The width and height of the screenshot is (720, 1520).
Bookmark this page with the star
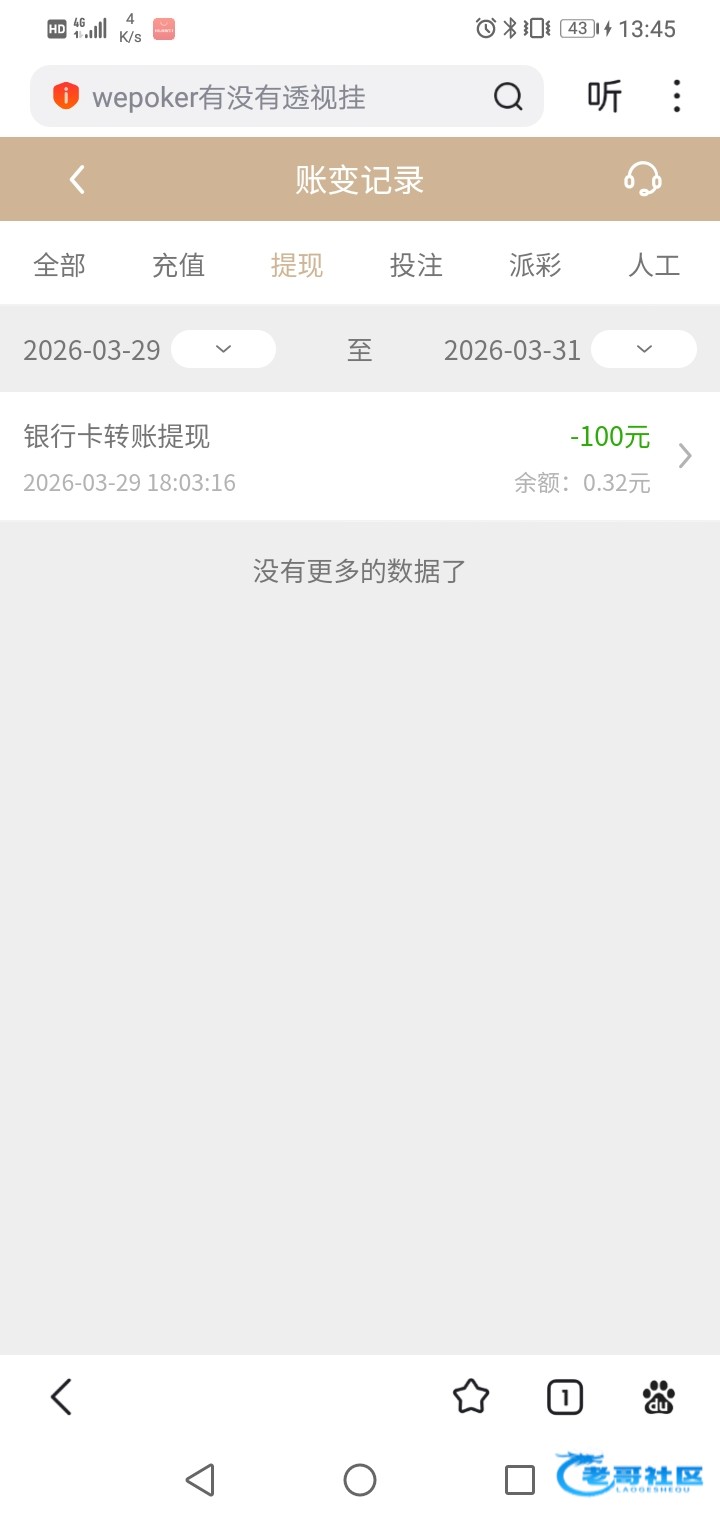471,1397
